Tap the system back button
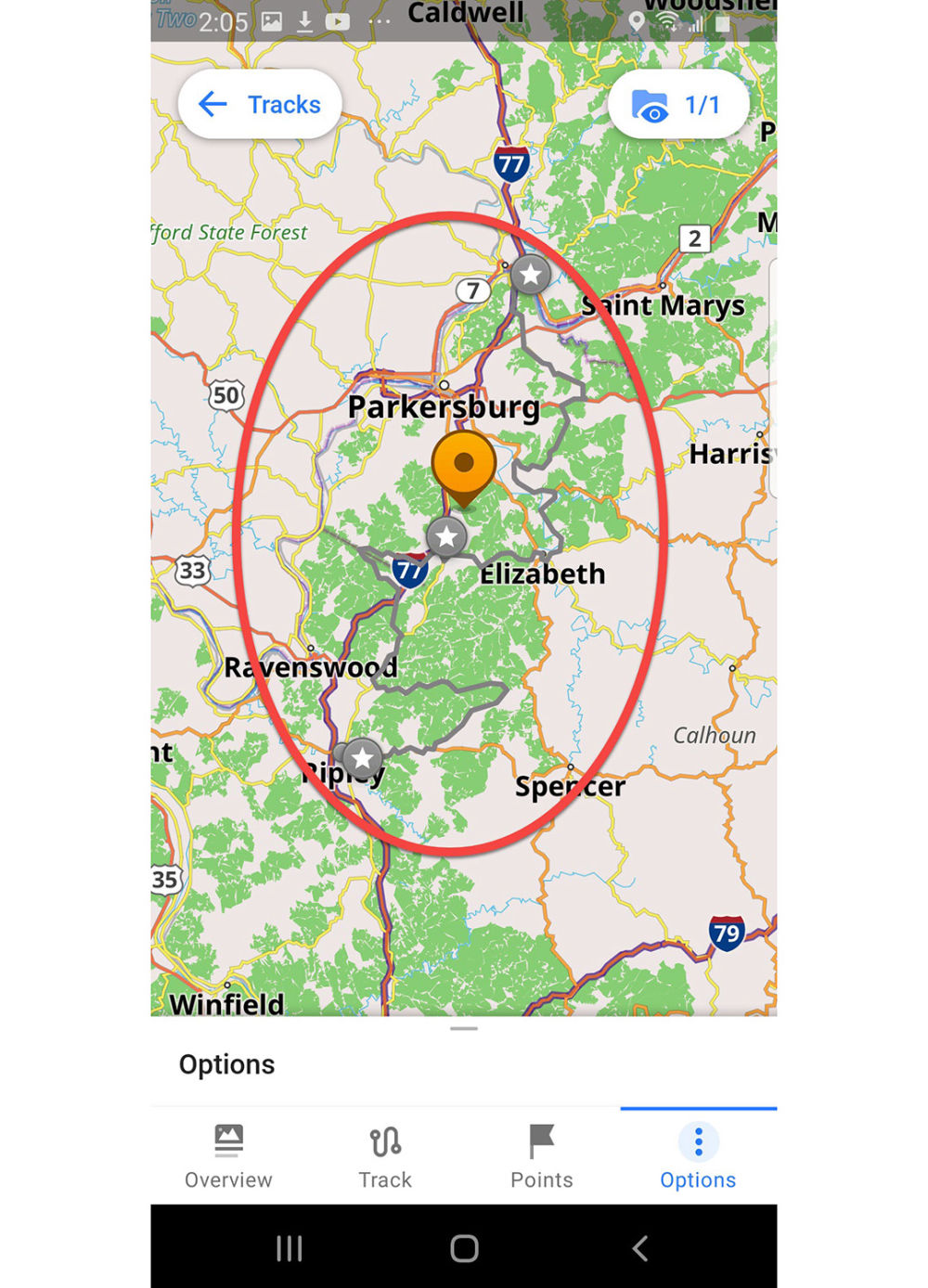 point(639,1248)
